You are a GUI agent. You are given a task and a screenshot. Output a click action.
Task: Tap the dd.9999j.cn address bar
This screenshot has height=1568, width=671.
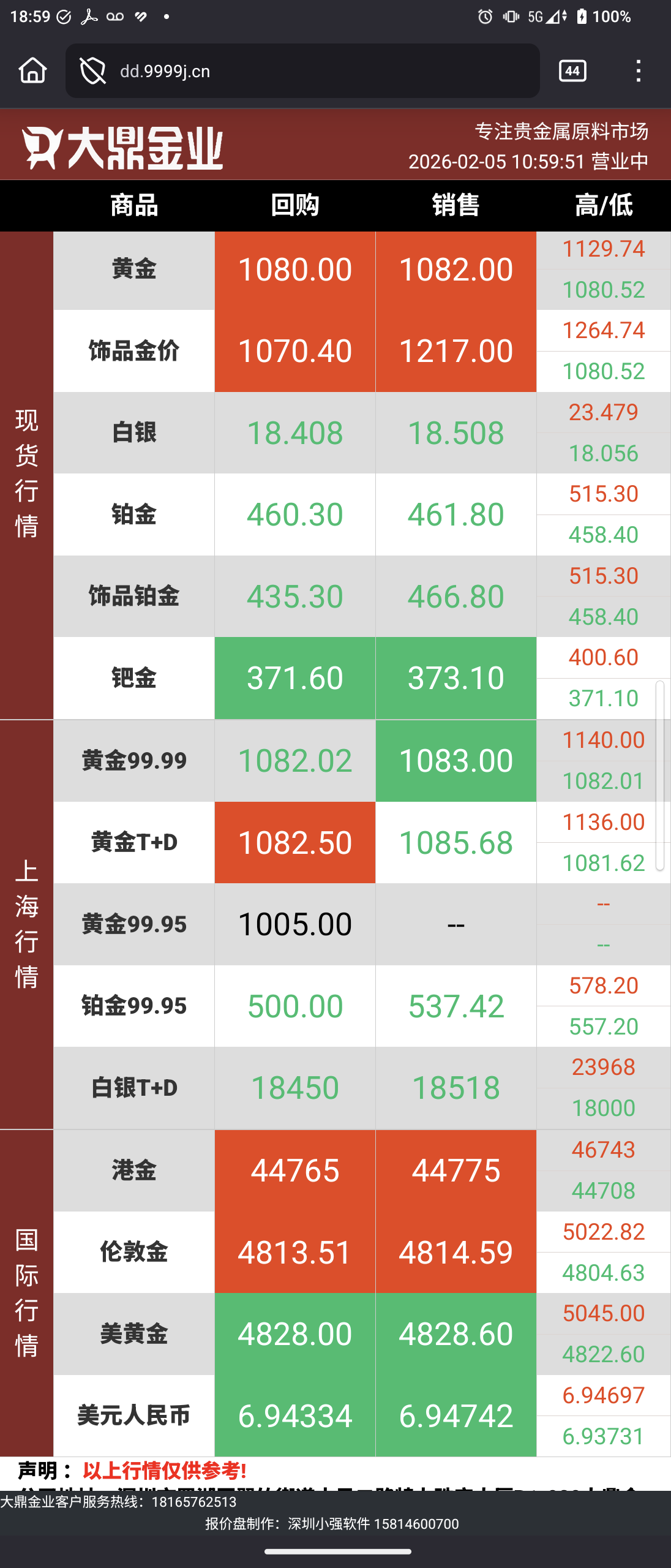(x=318, y=71)
